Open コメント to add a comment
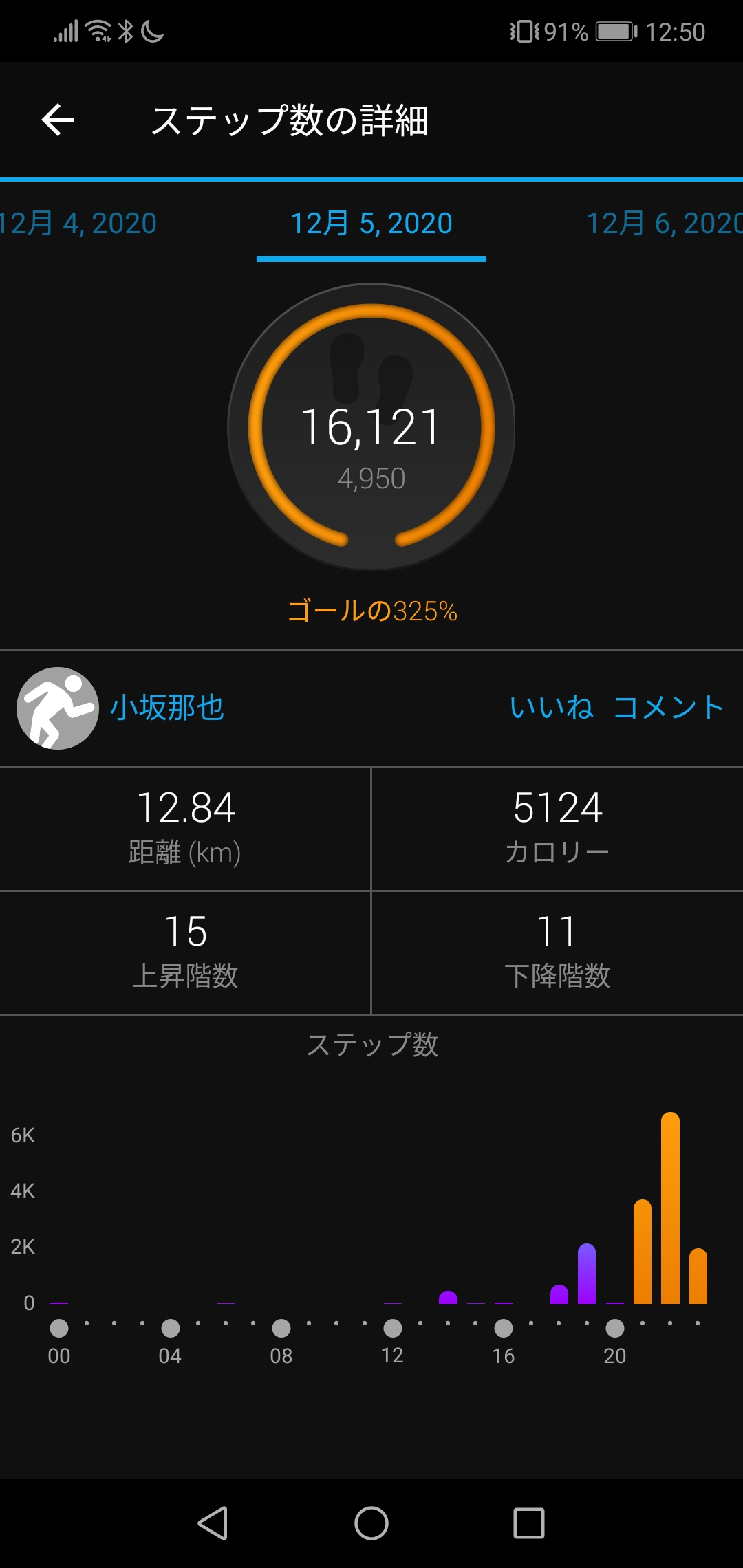The height and width of the screenshot is (1568, 743). tap(668, 708)
